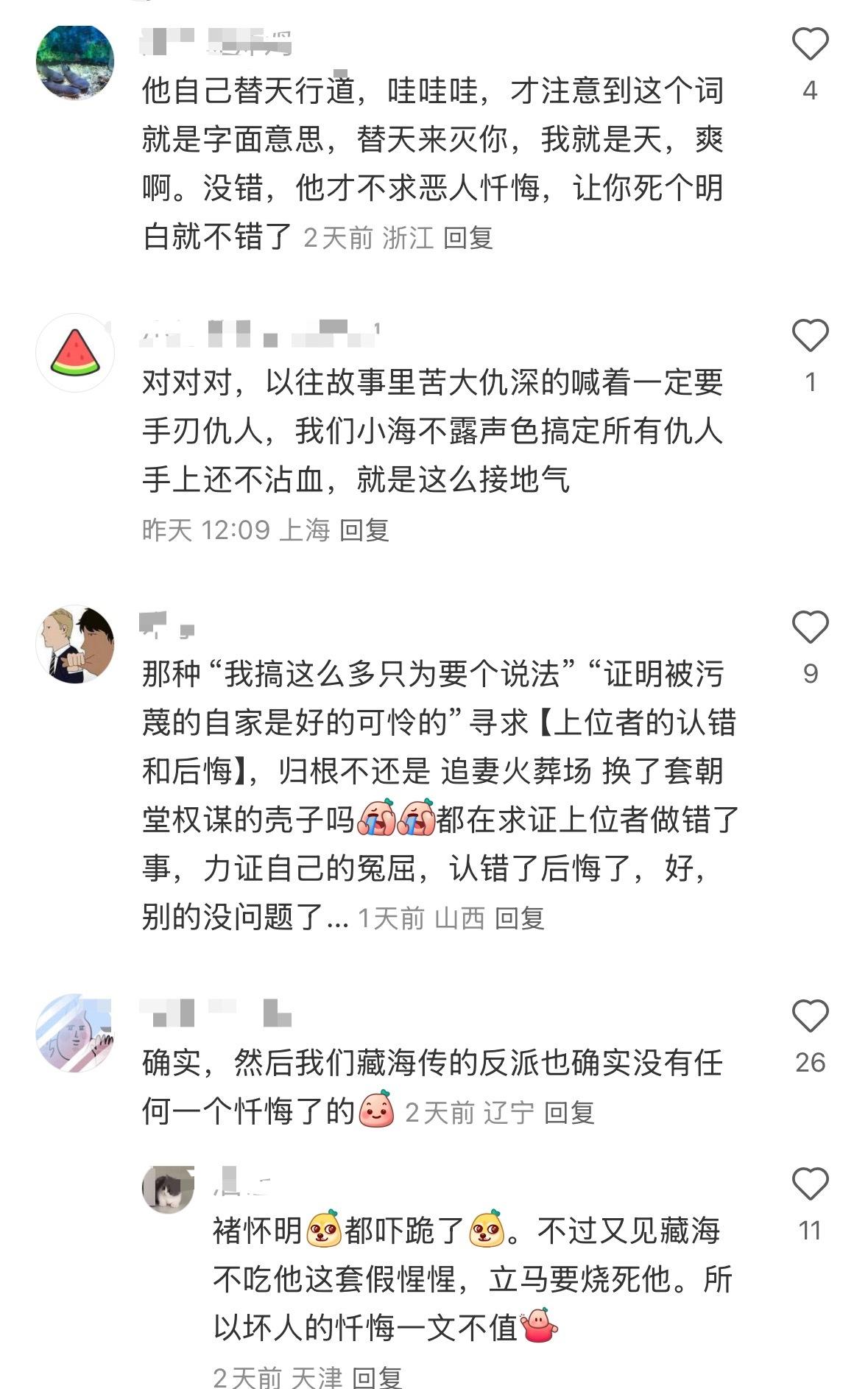Screen dimensions: 868x1389
Task: Open the avatar of the 辽宁 commenter
Action: (75, 1033)
